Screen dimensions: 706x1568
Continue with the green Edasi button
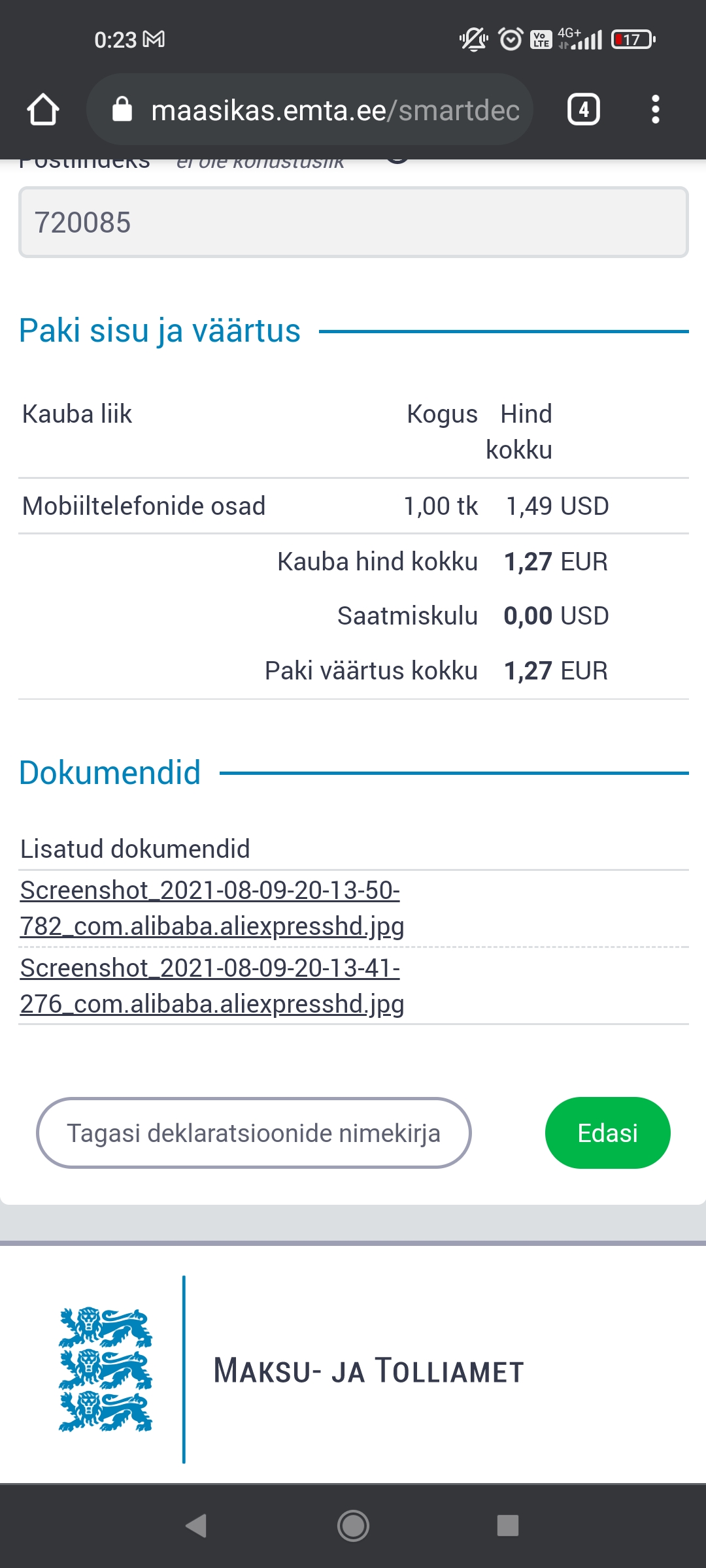click(x=607, y=1133)
